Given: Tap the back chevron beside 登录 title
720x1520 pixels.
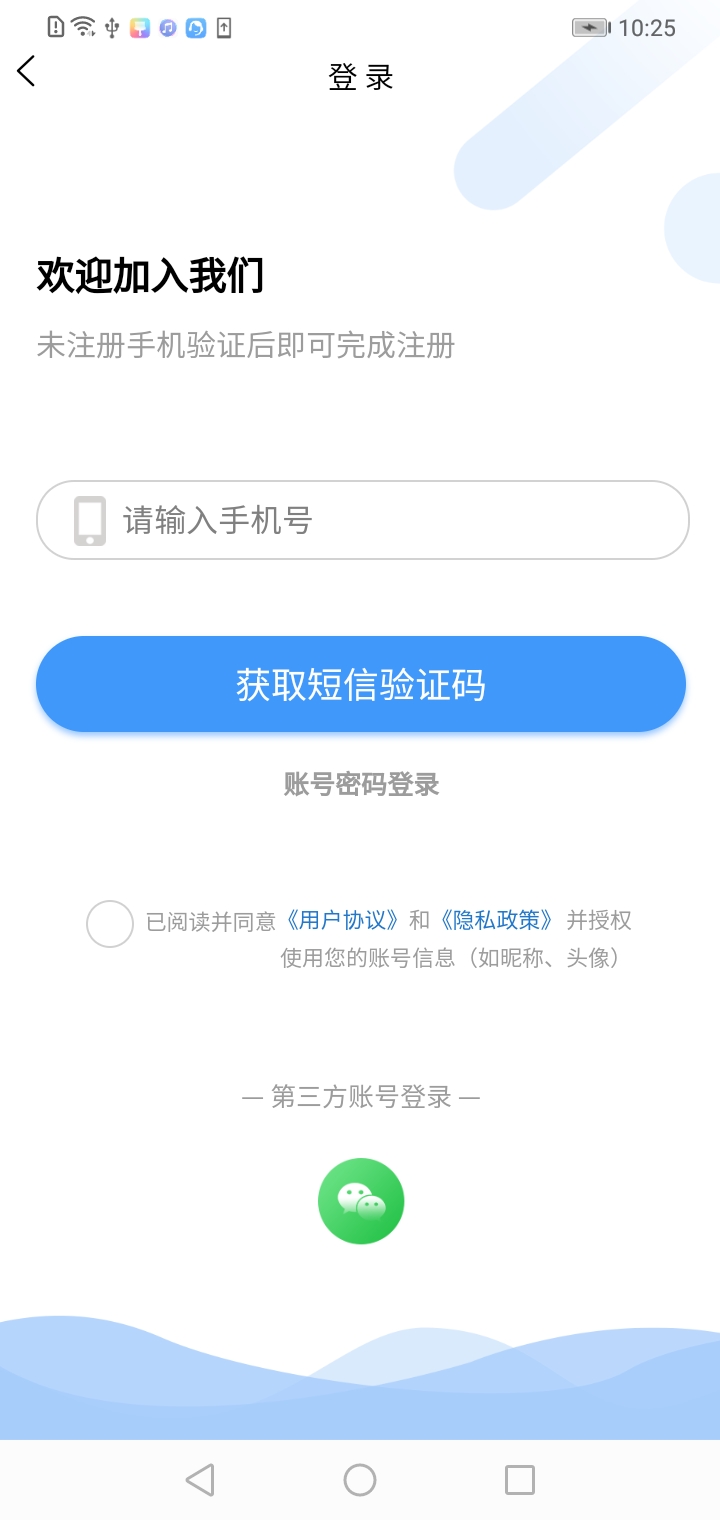Looking at the screenshot, I should coord(25,71).
